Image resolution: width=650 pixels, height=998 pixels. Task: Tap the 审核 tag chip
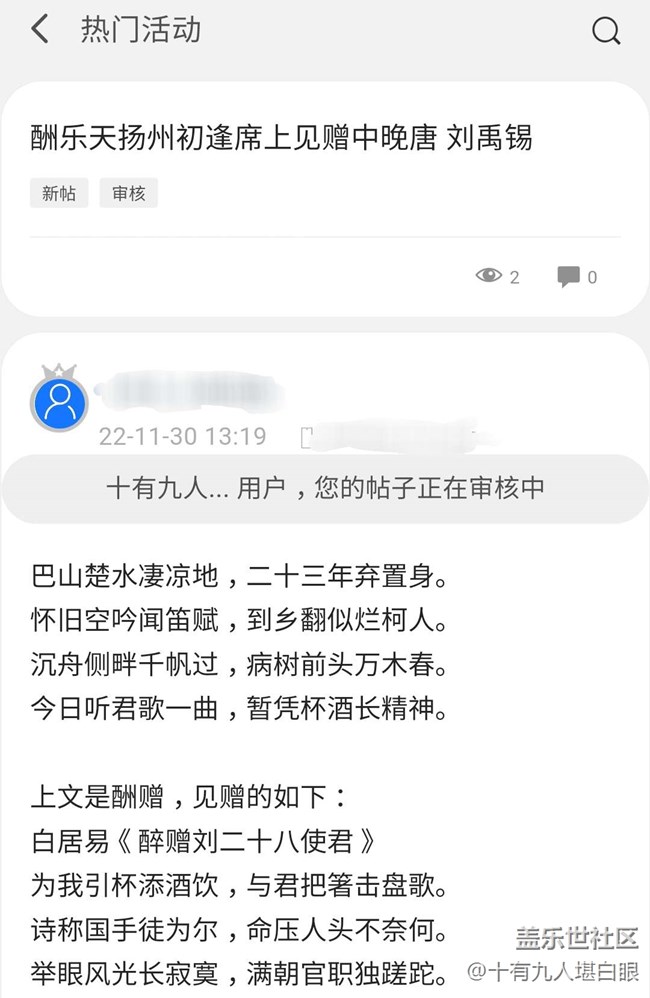click(129, 193)
